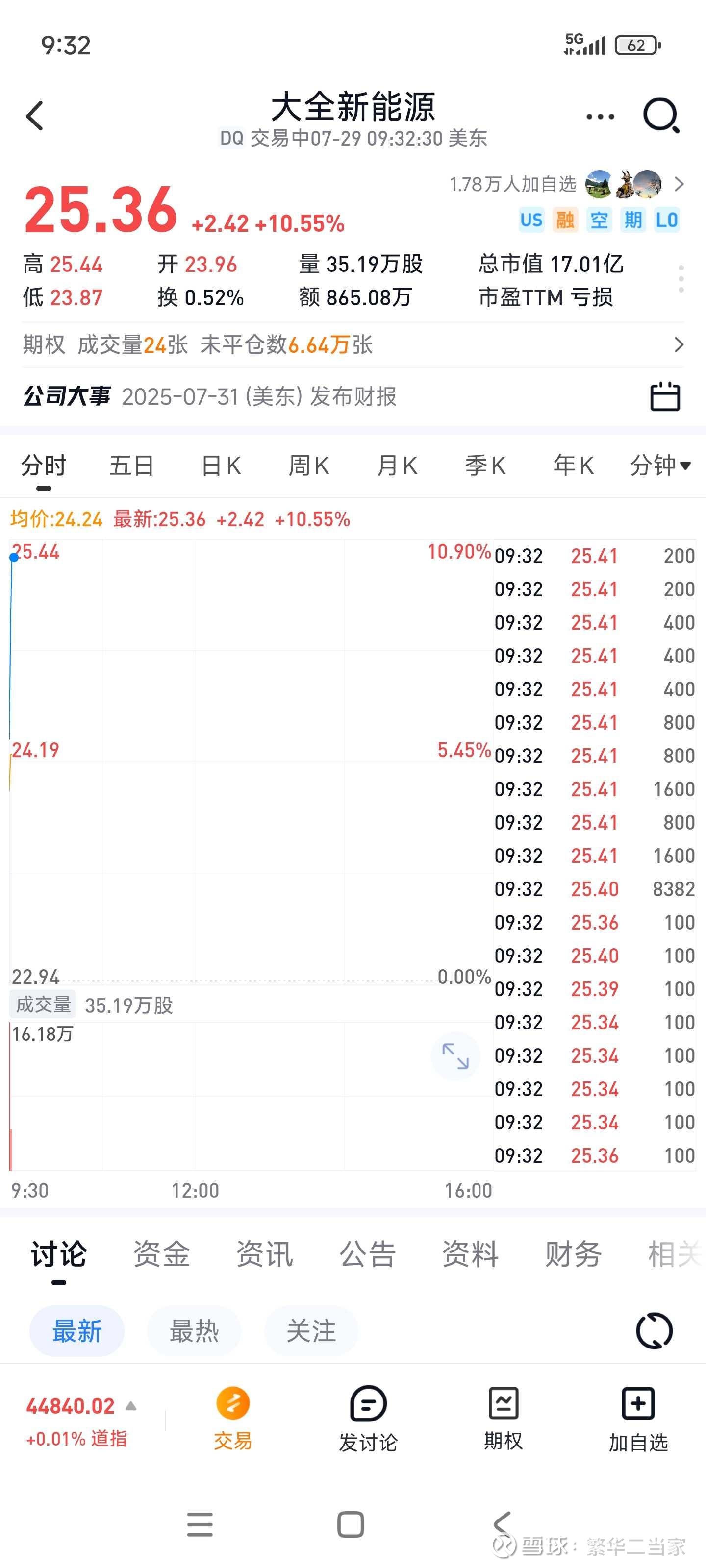The width and height of the screenshot is (706, 1568).
Task: Switch to the 日K daily candlestick tab
Action: click(x=221, y=465)
